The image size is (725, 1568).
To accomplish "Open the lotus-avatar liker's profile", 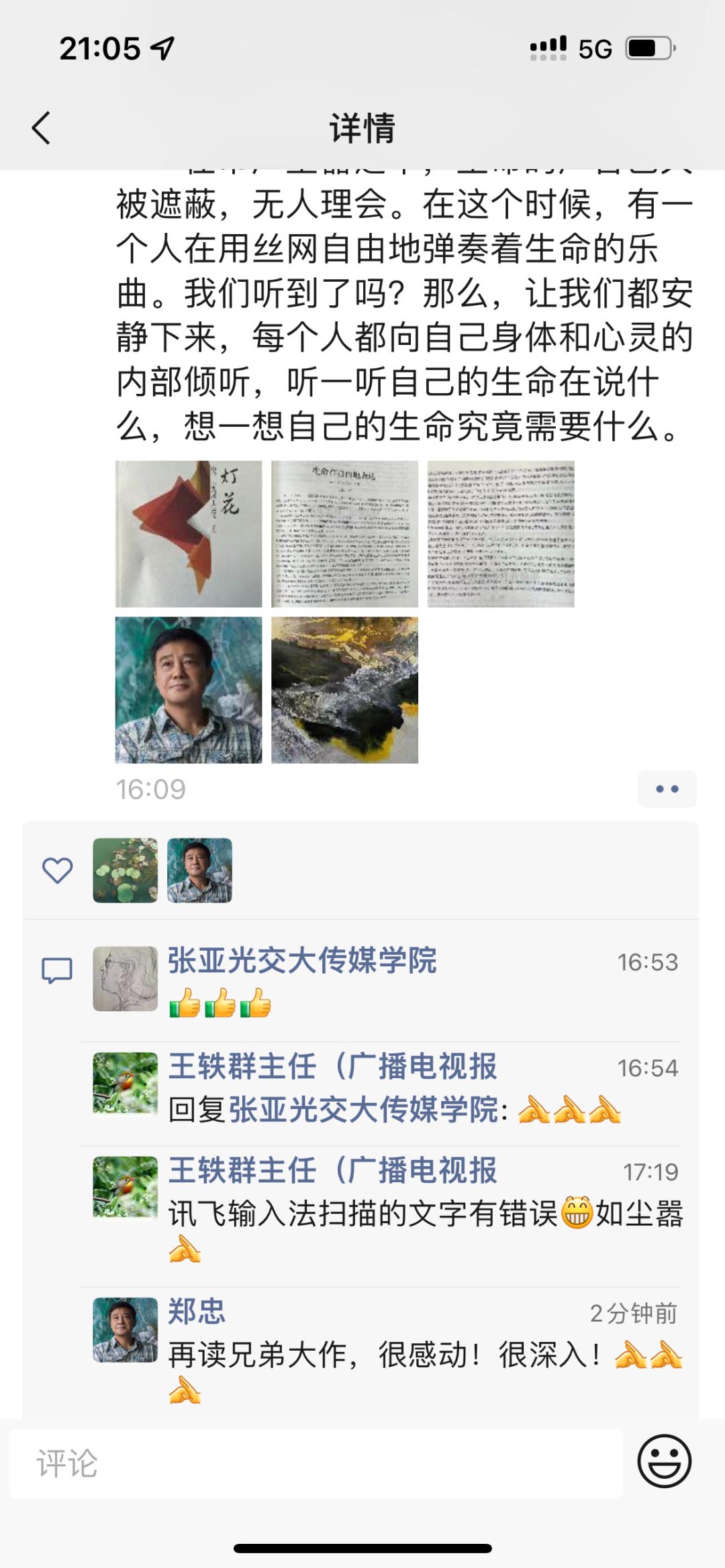I will pos(126,870).
